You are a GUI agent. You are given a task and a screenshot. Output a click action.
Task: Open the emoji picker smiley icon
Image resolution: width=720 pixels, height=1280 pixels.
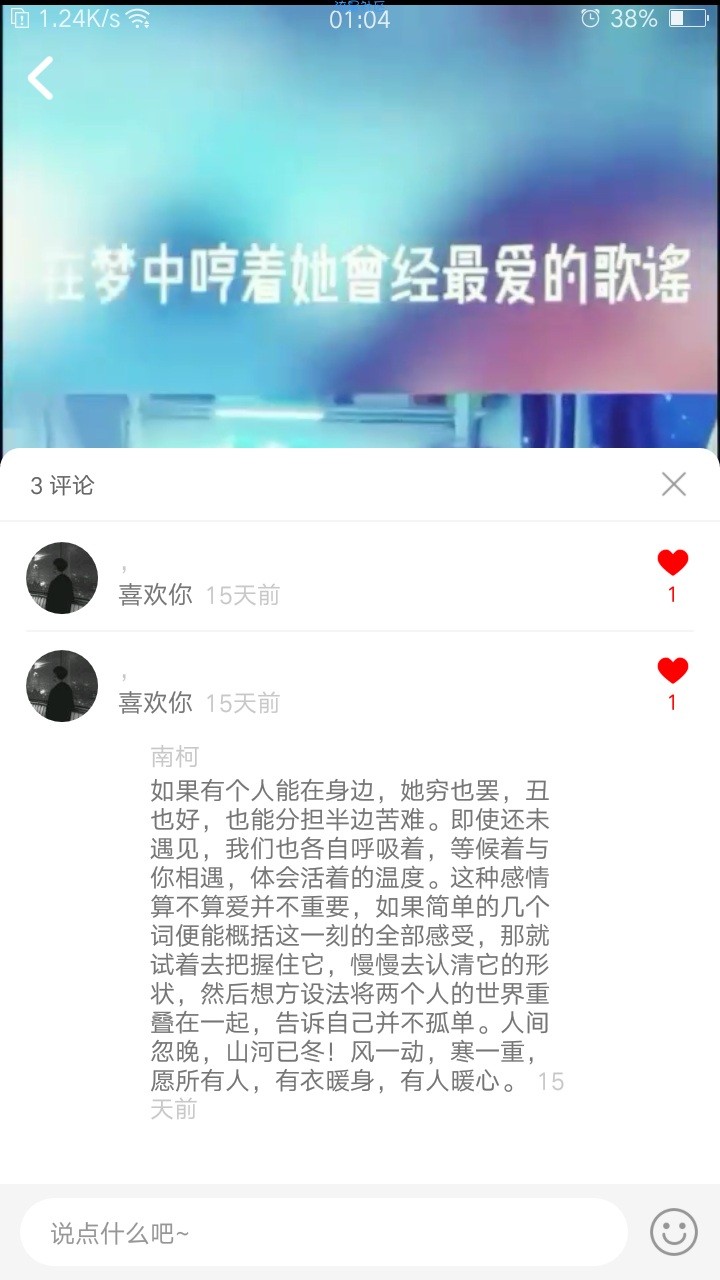[x=675, y=1232]
